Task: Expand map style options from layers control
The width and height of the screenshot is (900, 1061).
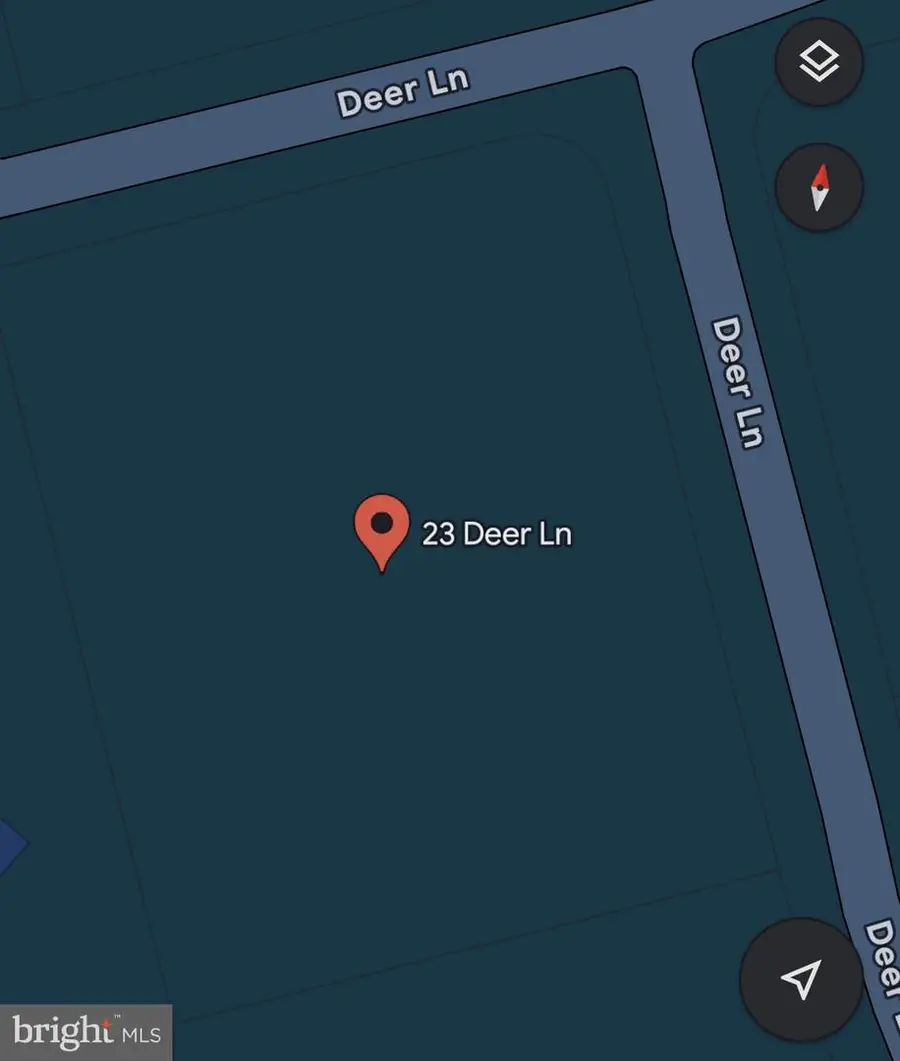Action: point(819,62)
